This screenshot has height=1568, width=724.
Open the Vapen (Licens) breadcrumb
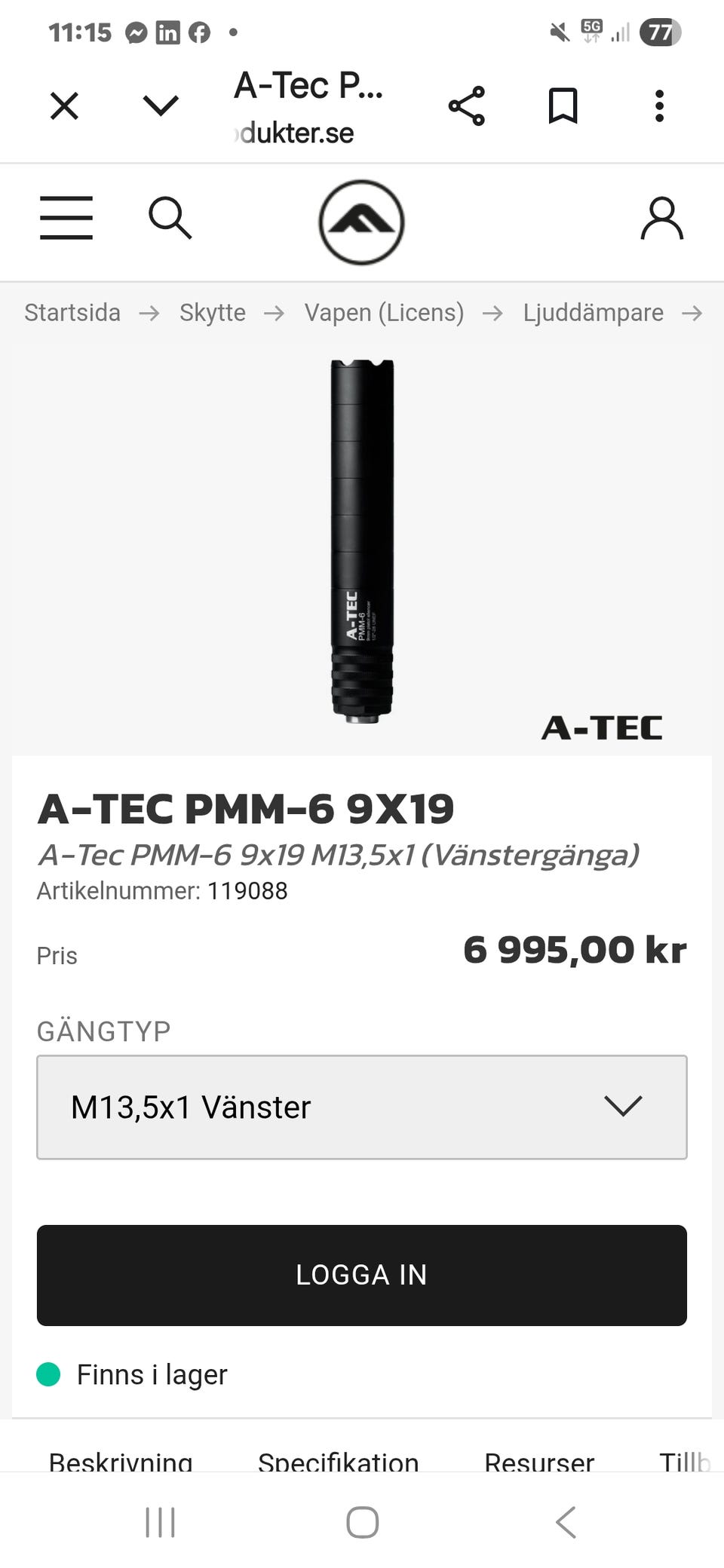384,313
